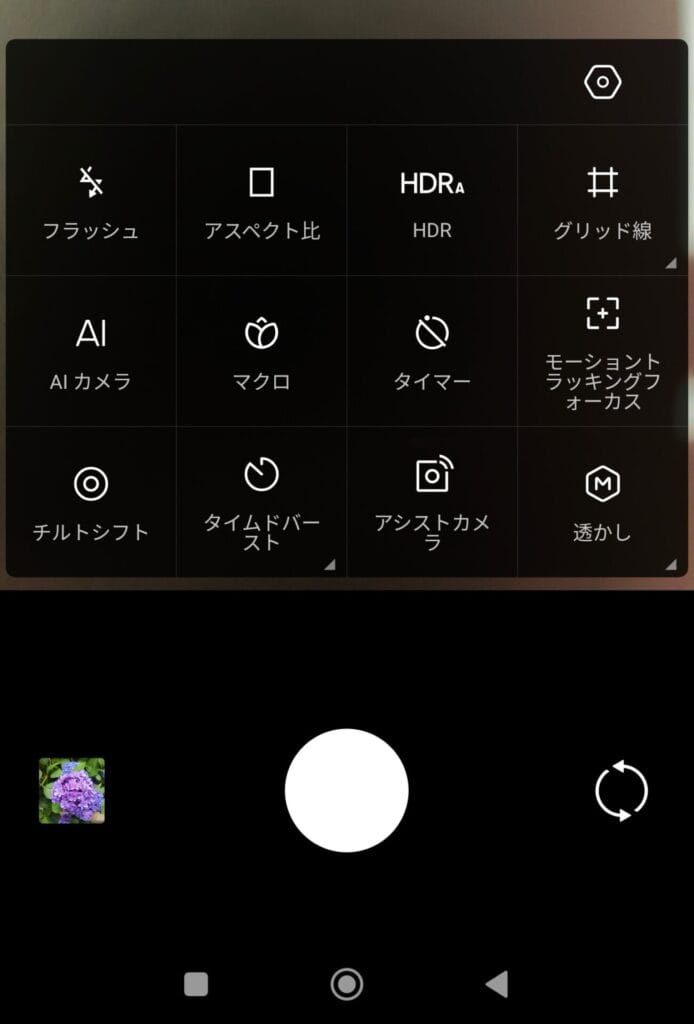This screenshot has width=694, height=1024.
Task: Open the last photo thumbnail
Action: (x=72, y=790)
